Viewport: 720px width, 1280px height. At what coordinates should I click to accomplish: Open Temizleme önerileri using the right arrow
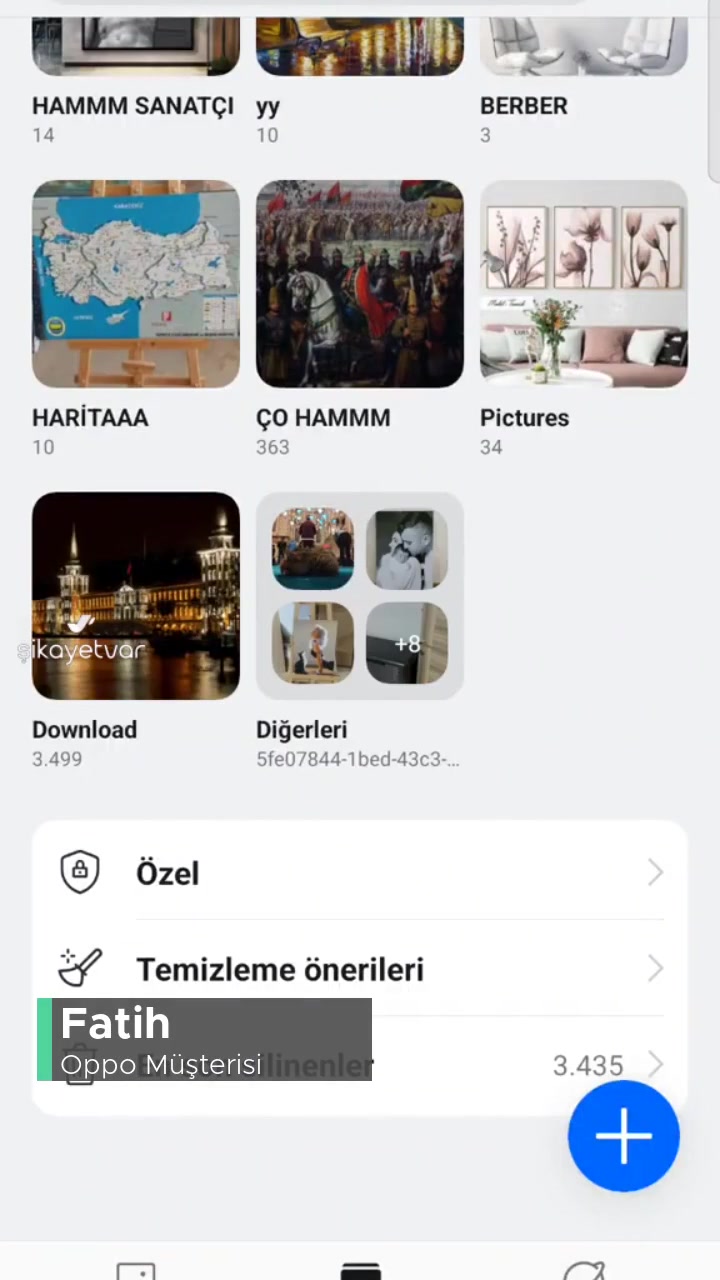click(x=655, y=968)
